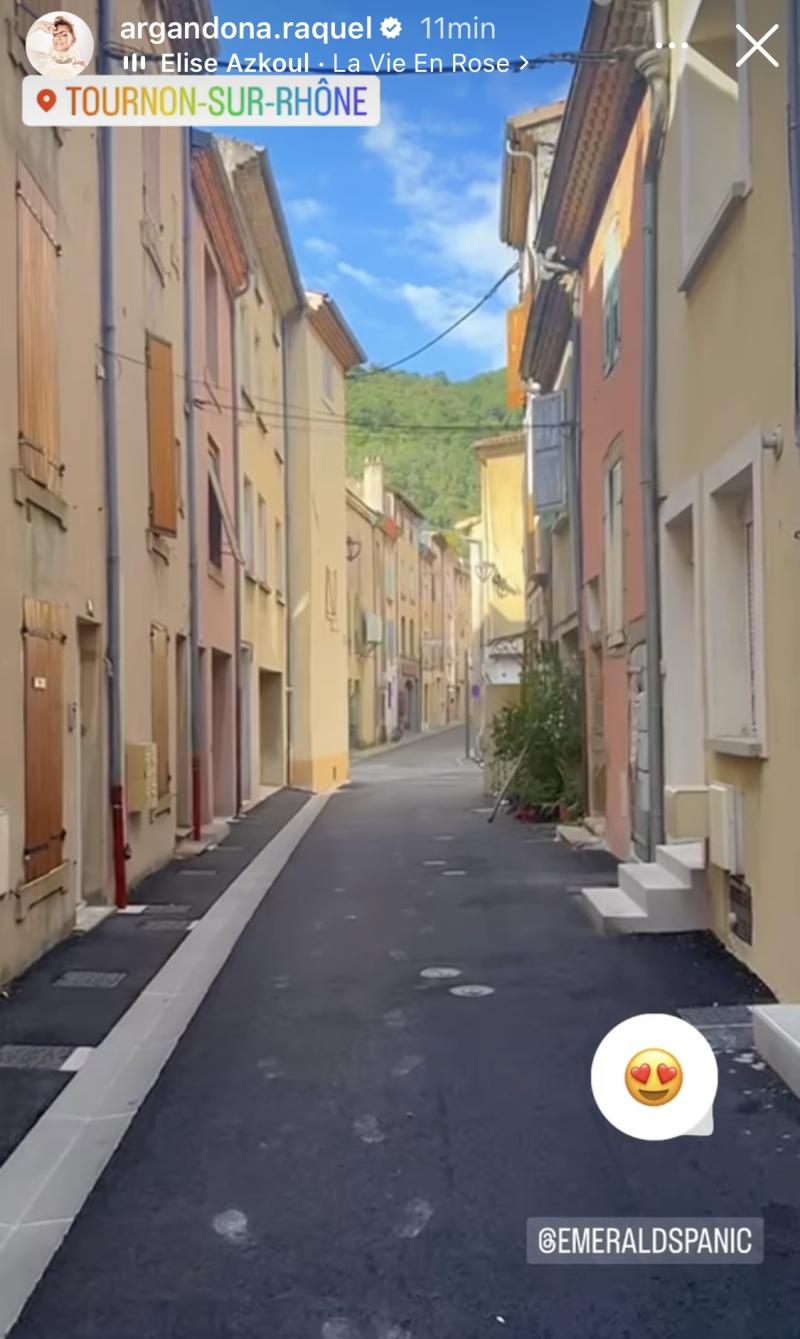Open argandona.raquel's profile picture
Screen dimensions: 800x1339
pos(59,44)
